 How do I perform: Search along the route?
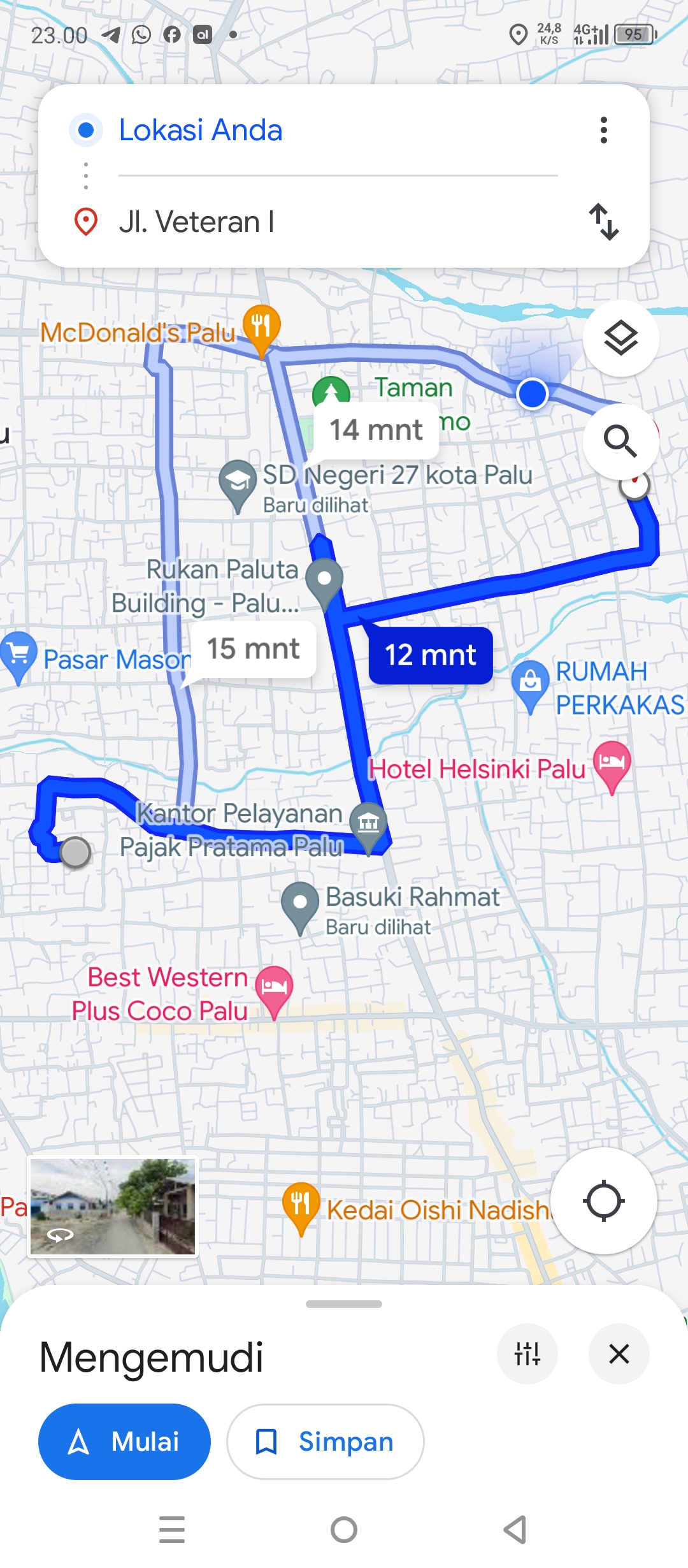621,441
